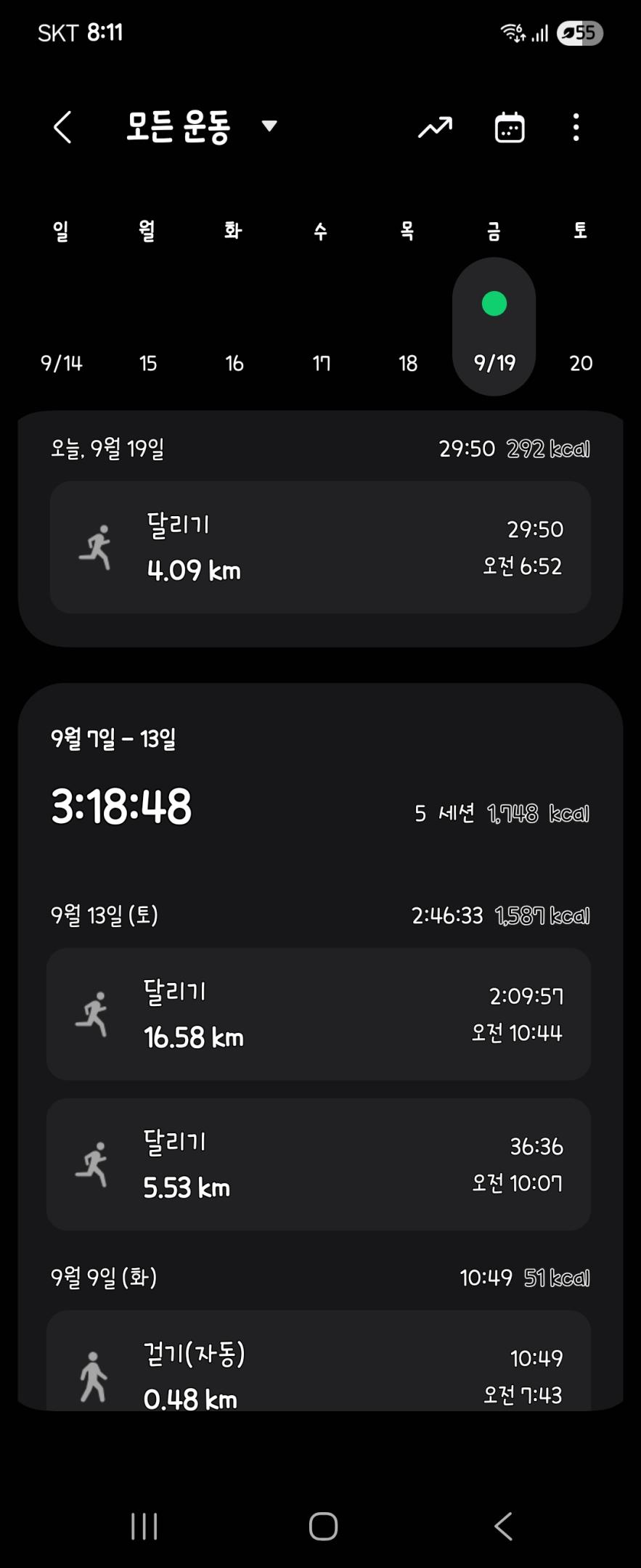Open the 5.53 km 달리기 workout

point(319,1164)
